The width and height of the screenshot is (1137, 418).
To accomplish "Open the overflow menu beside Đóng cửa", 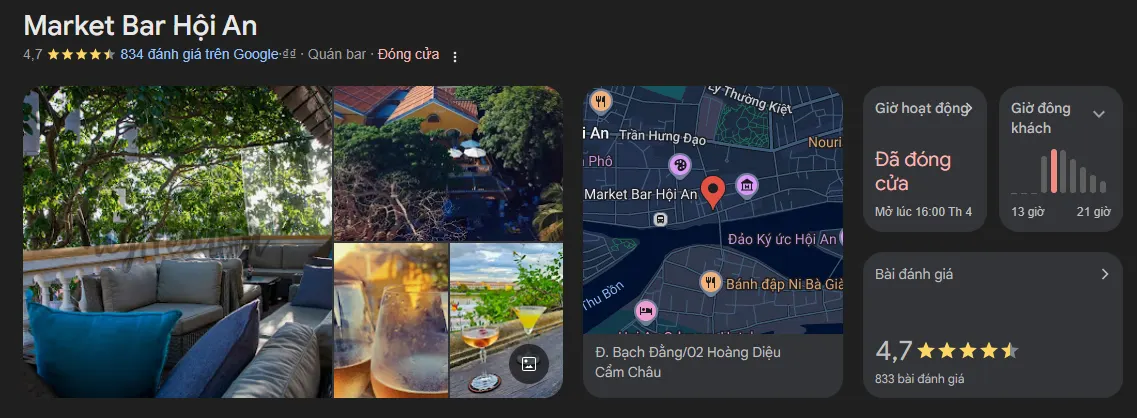I will [455, 56].
